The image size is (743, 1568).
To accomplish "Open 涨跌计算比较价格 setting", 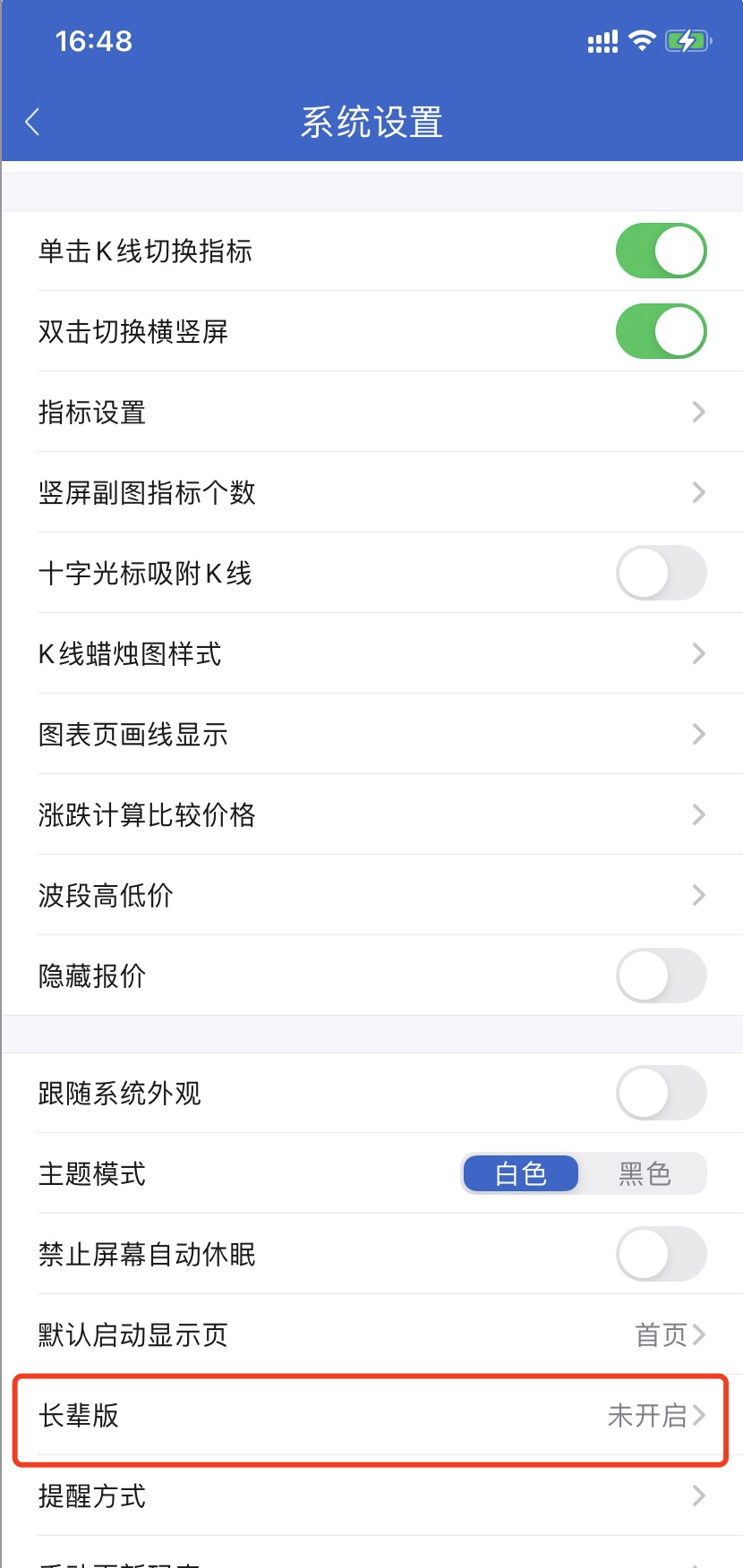I will pyautogui.click(x=371, y=814).
